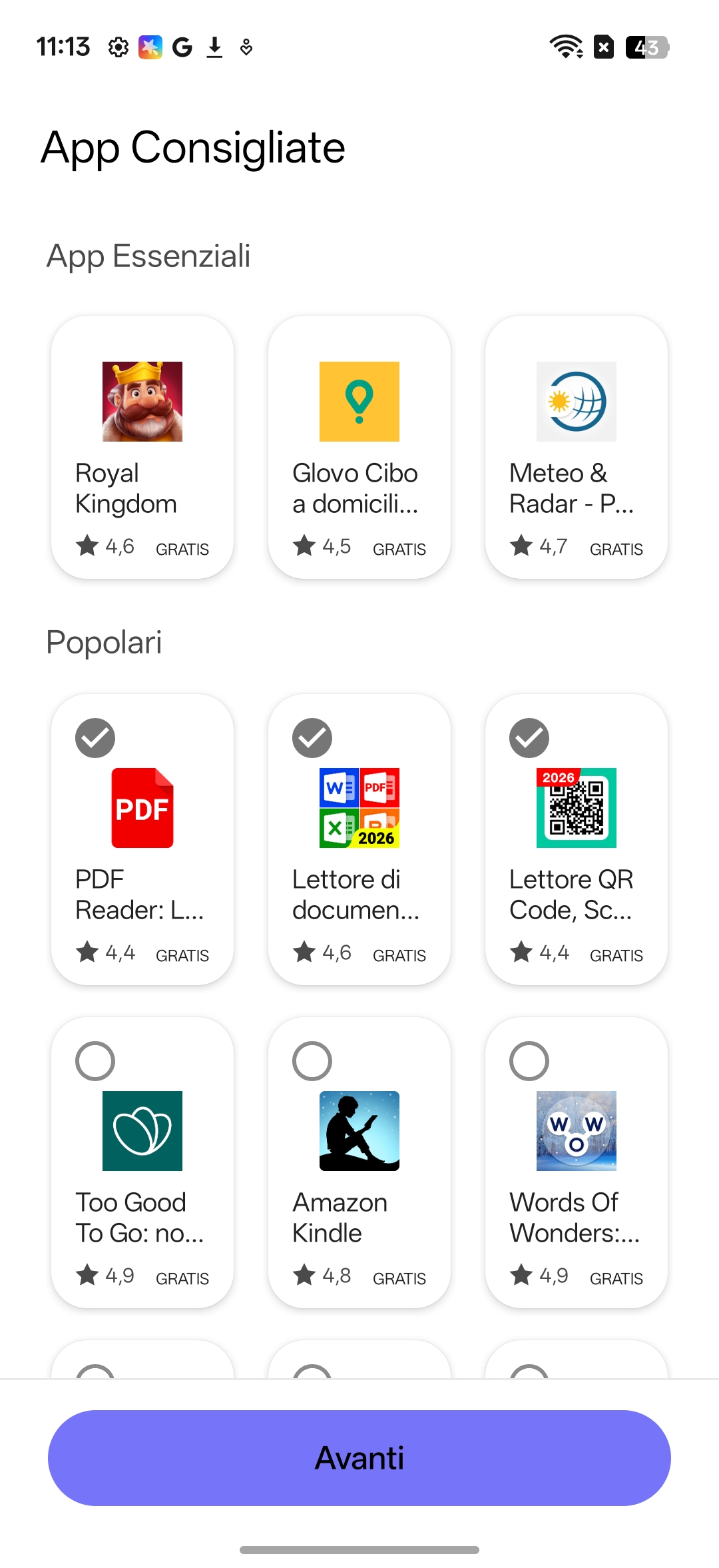719x1568 pixels.
Task: Check Amazon Kindle for installation
Action: coord(312,1061)
